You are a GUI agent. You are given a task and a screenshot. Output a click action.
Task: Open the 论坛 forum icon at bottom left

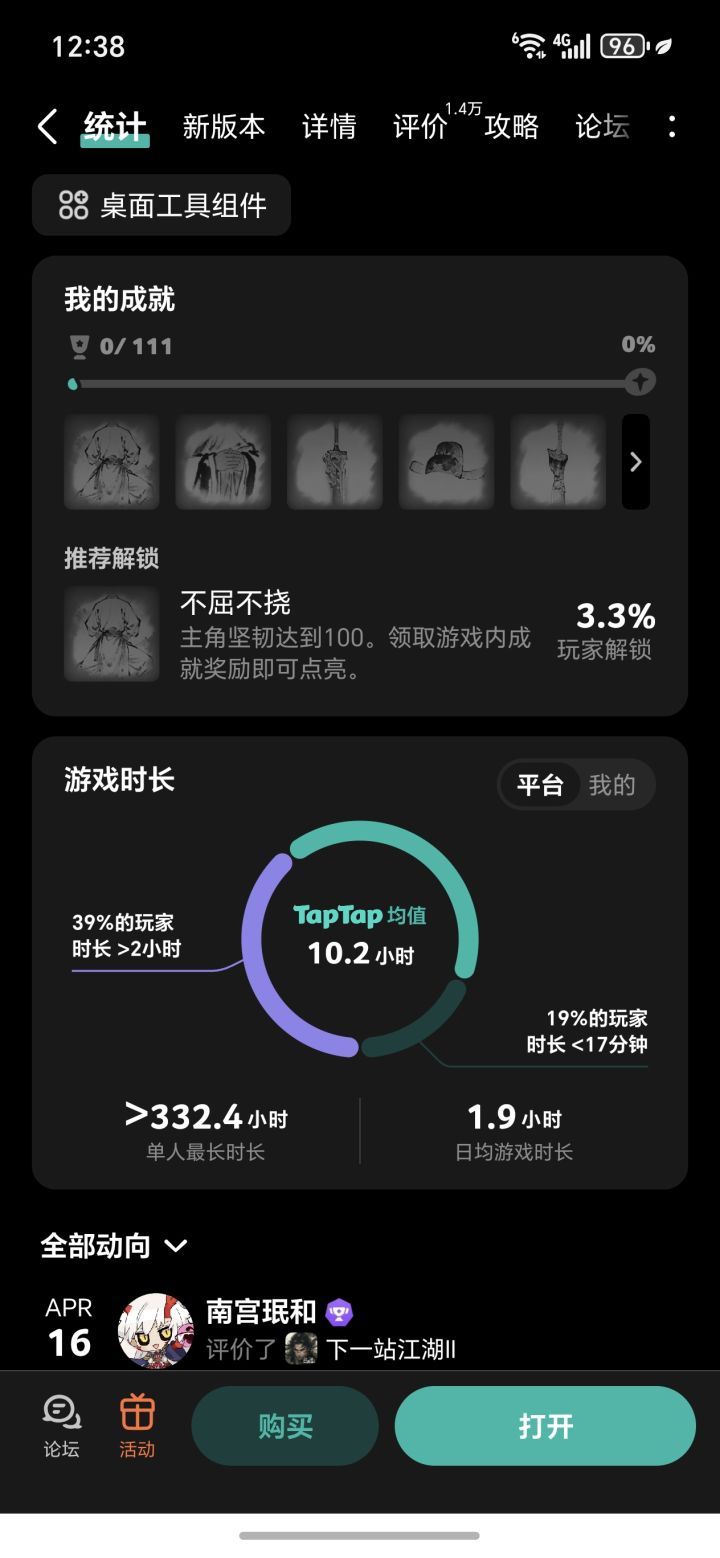tap(60, 1424)
